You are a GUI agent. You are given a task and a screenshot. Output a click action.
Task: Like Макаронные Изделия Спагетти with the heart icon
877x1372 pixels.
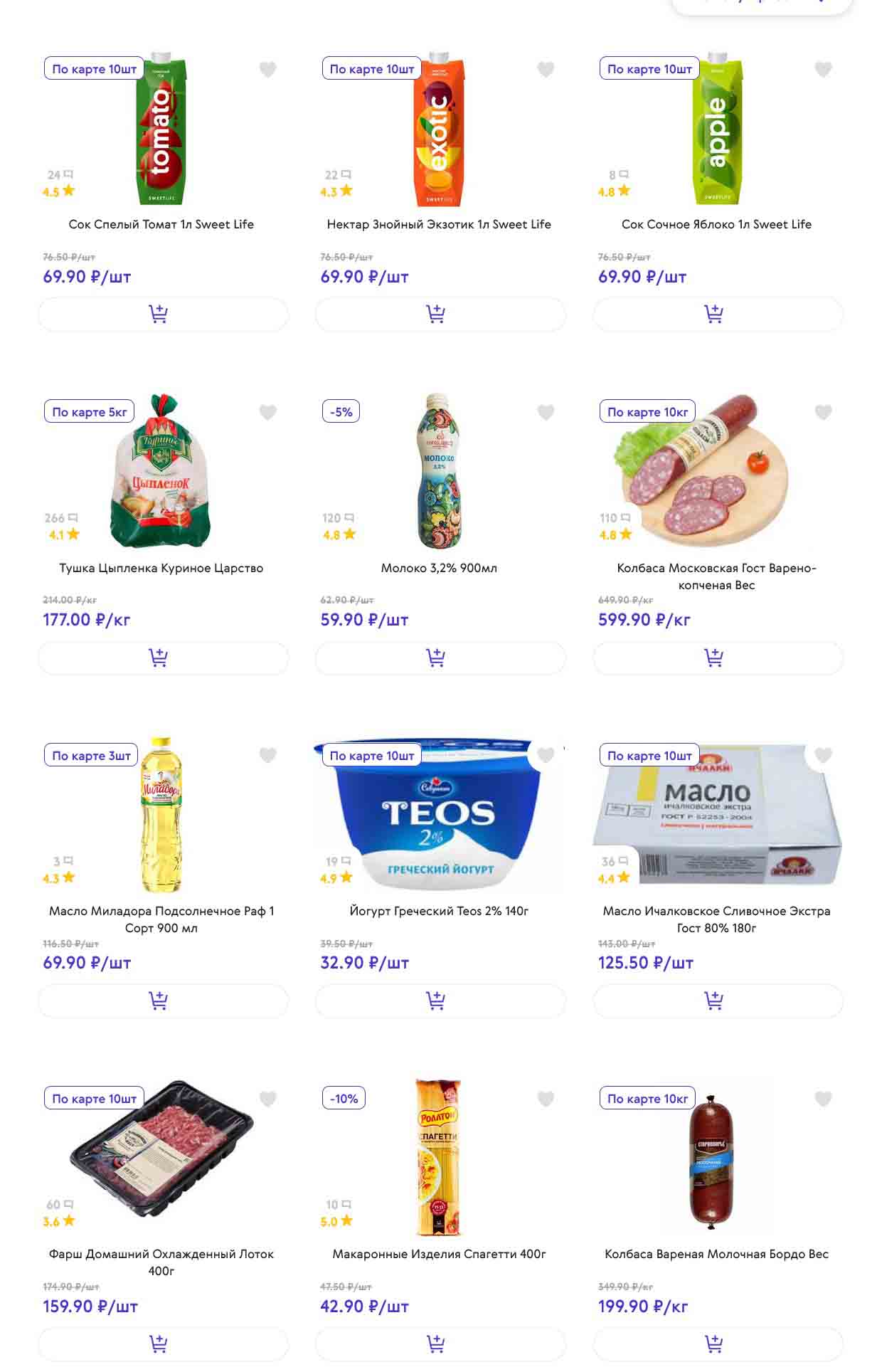[x=546, y=1099]
